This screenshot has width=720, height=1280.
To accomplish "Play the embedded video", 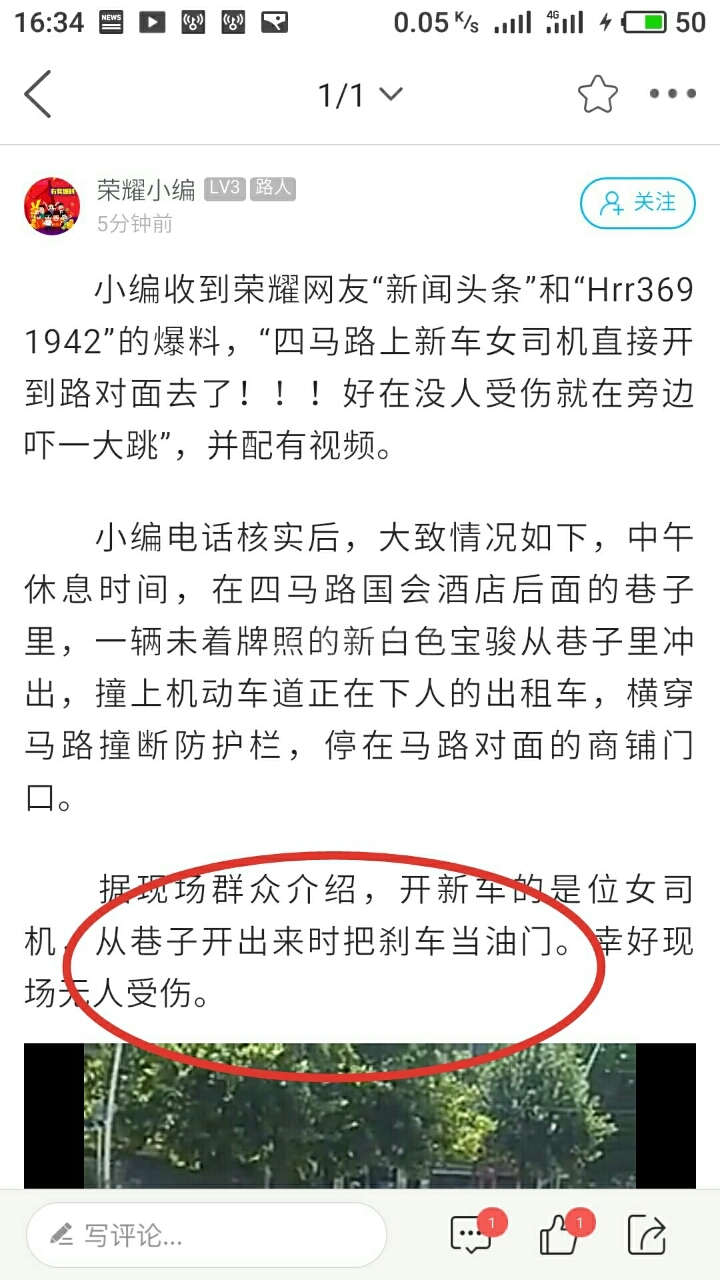I will point(360,1115).
